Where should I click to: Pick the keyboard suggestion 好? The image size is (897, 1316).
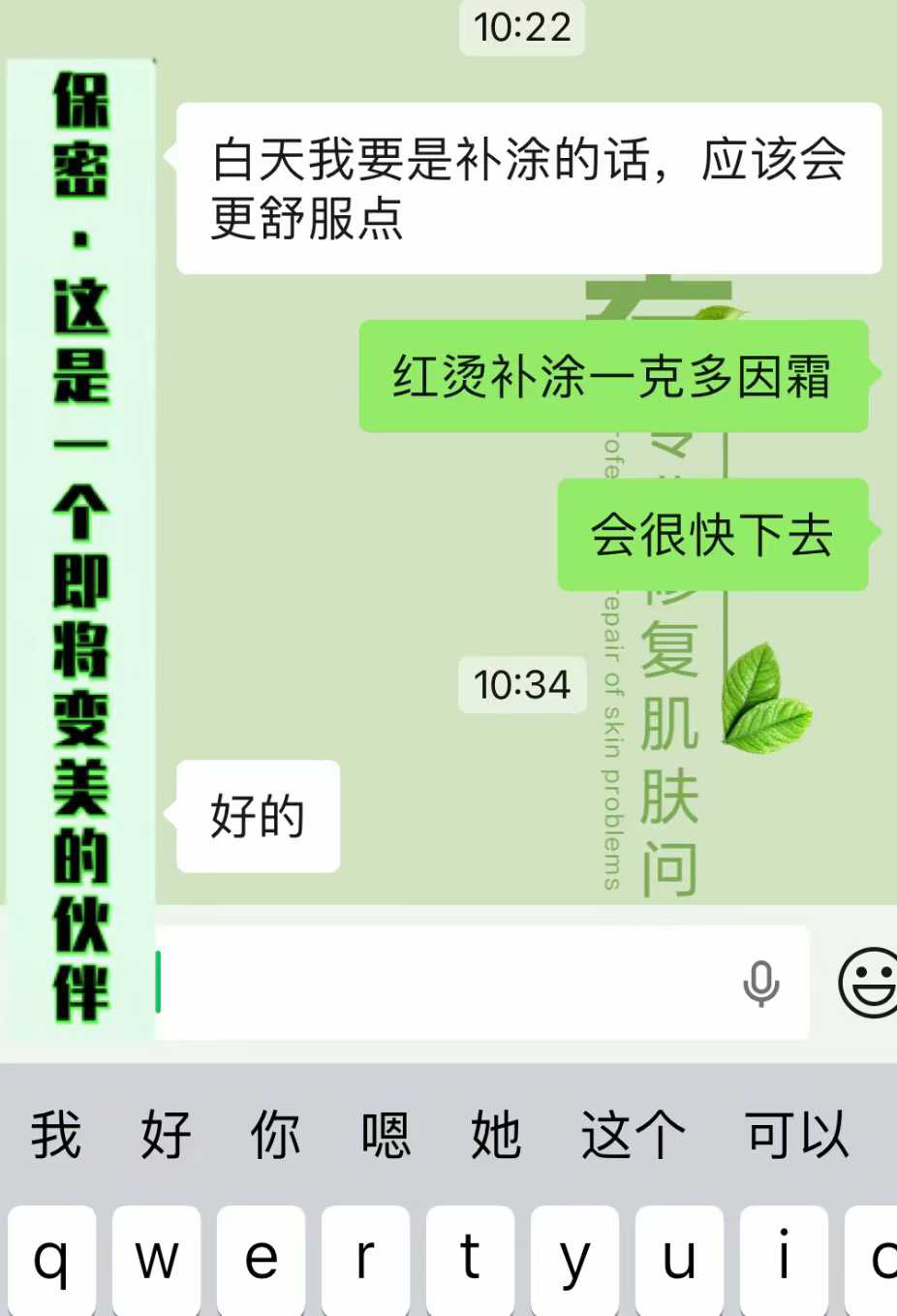(x=166, y=1134)
